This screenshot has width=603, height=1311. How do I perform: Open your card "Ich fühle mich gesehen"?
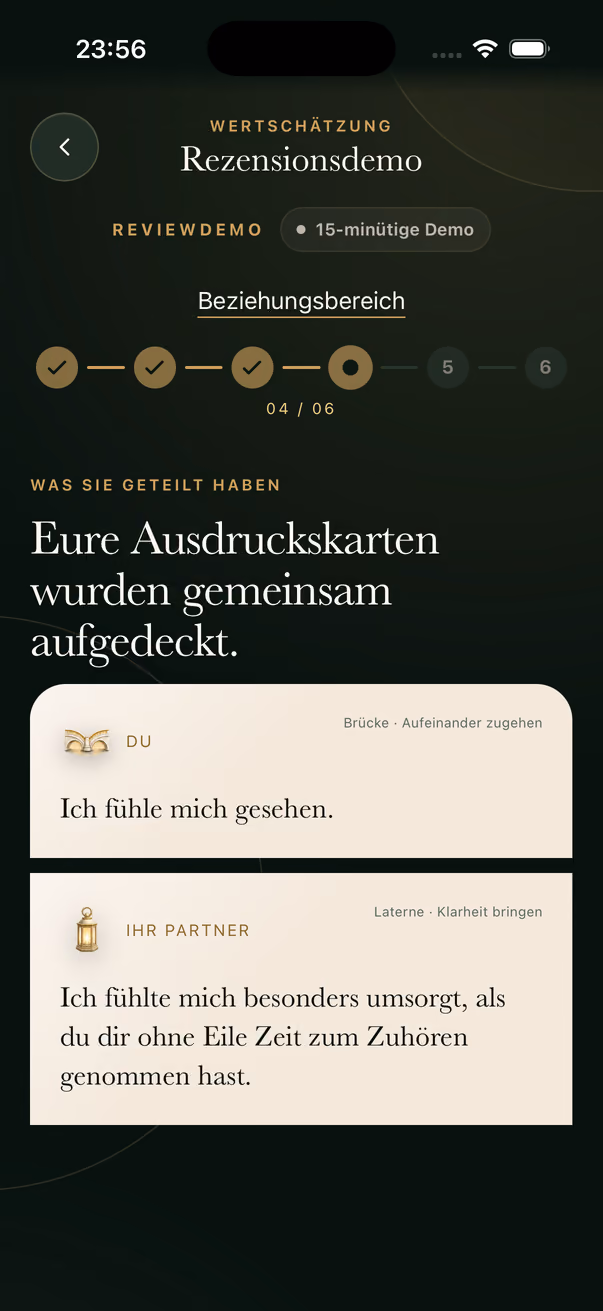(x=301, y=771)
